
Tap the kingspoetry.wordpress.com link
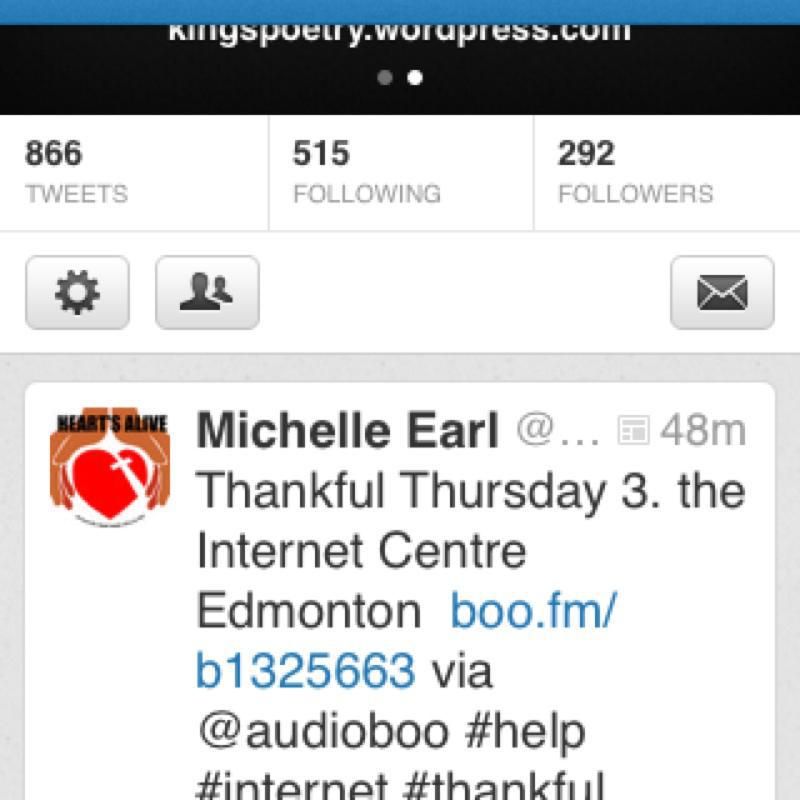[400, 30]
